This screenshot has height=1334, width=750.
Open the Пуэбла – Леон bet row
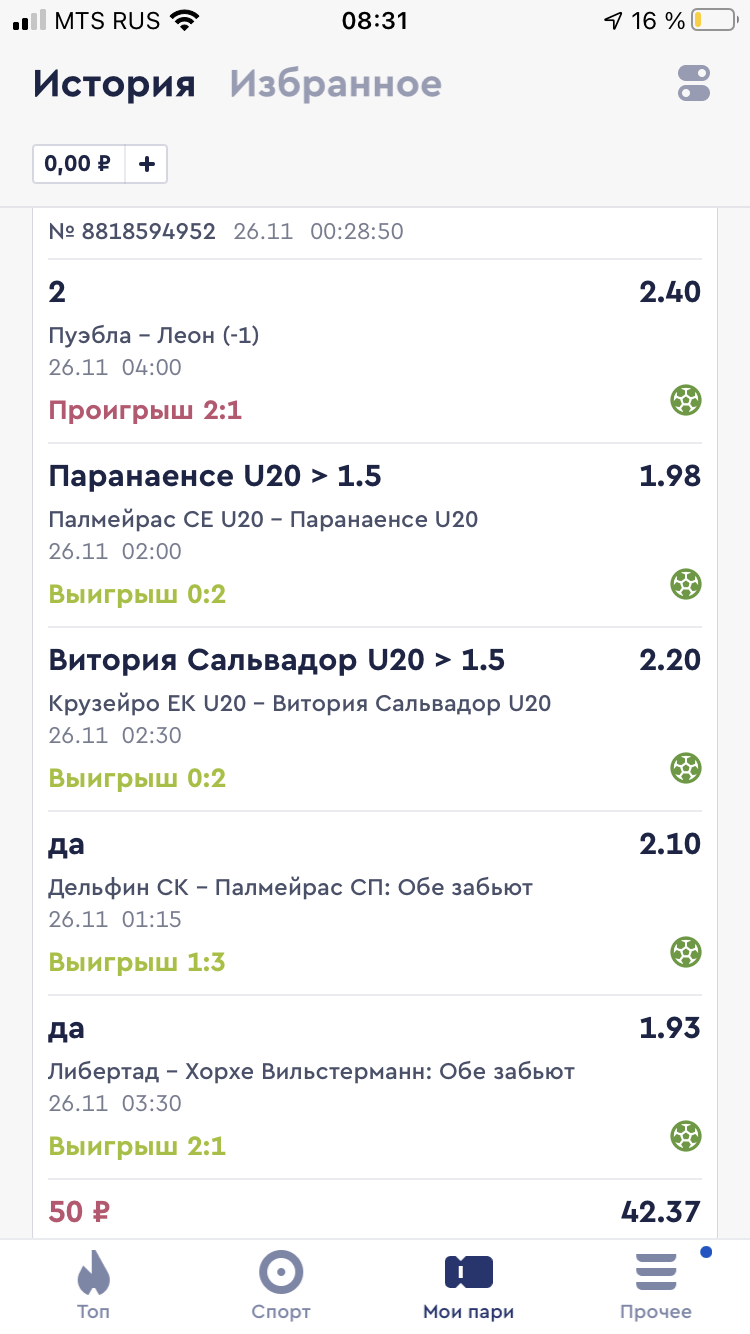point(374,350)
